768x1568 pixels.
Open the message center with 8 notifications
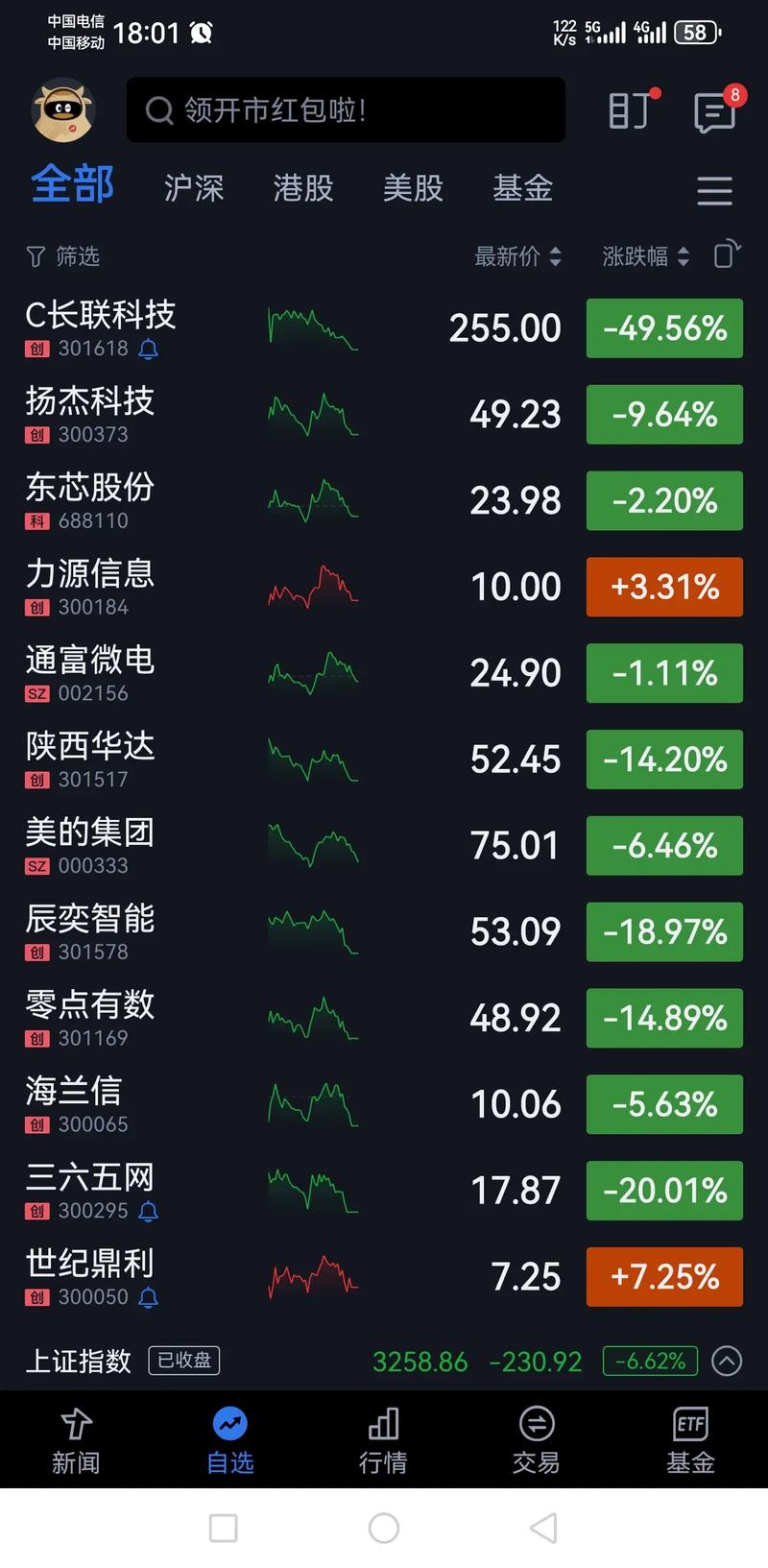pos(714,110)
